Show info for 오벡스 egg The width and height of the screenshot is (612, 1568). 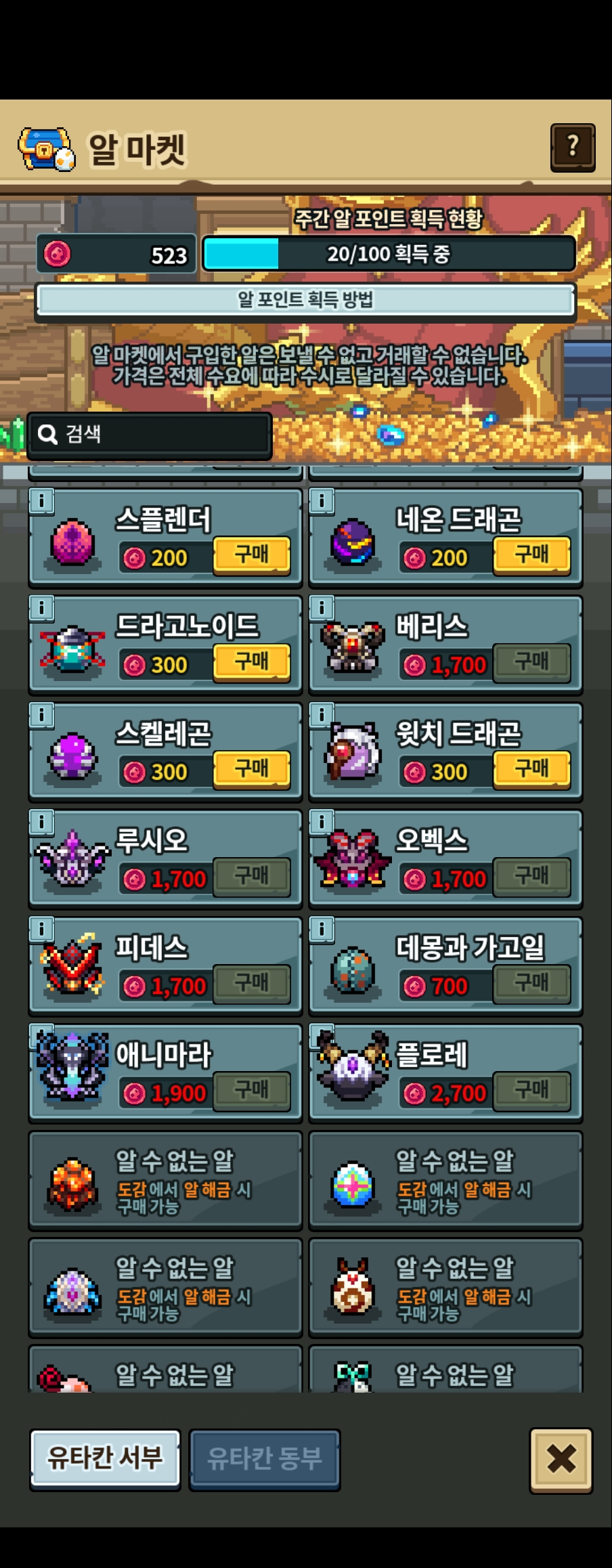(322, 822)
